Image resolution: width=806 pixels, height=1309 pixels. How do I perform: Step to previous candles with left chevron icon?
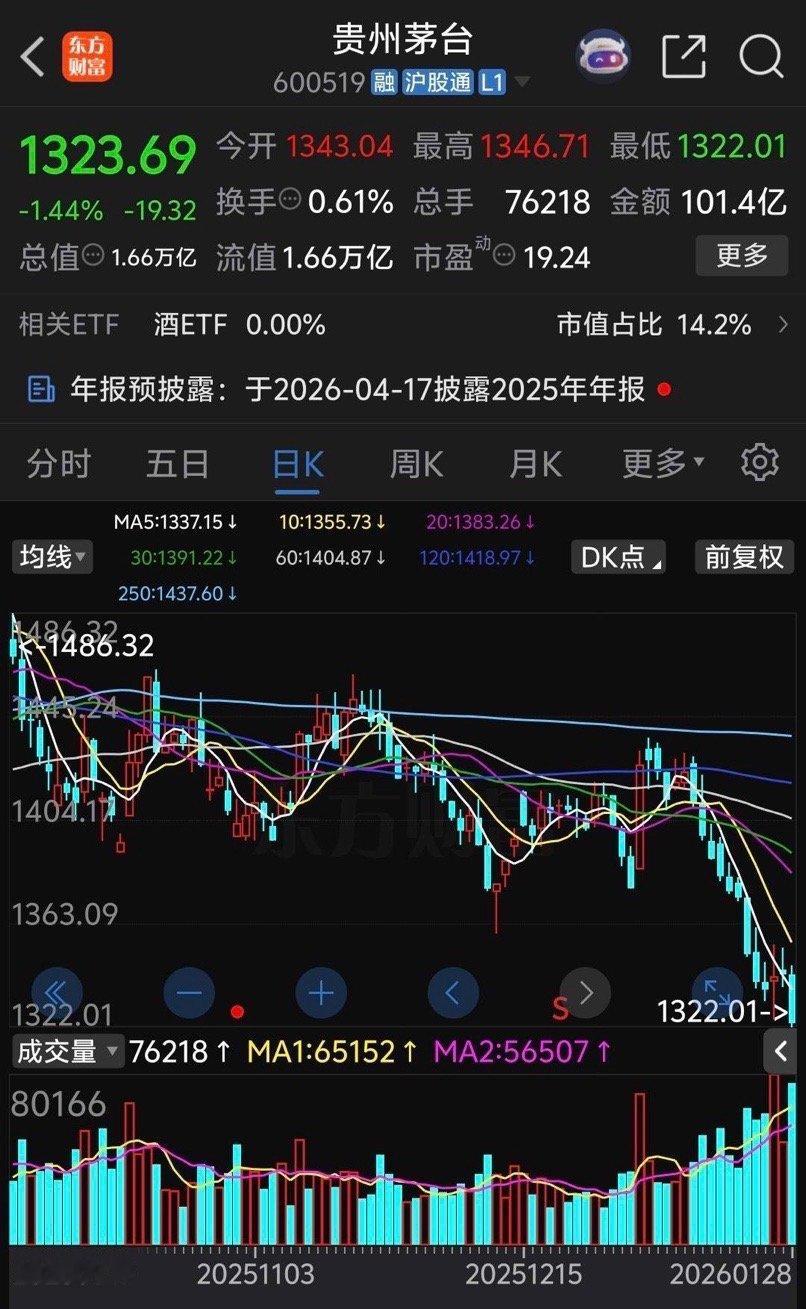[x=453, y=992]
